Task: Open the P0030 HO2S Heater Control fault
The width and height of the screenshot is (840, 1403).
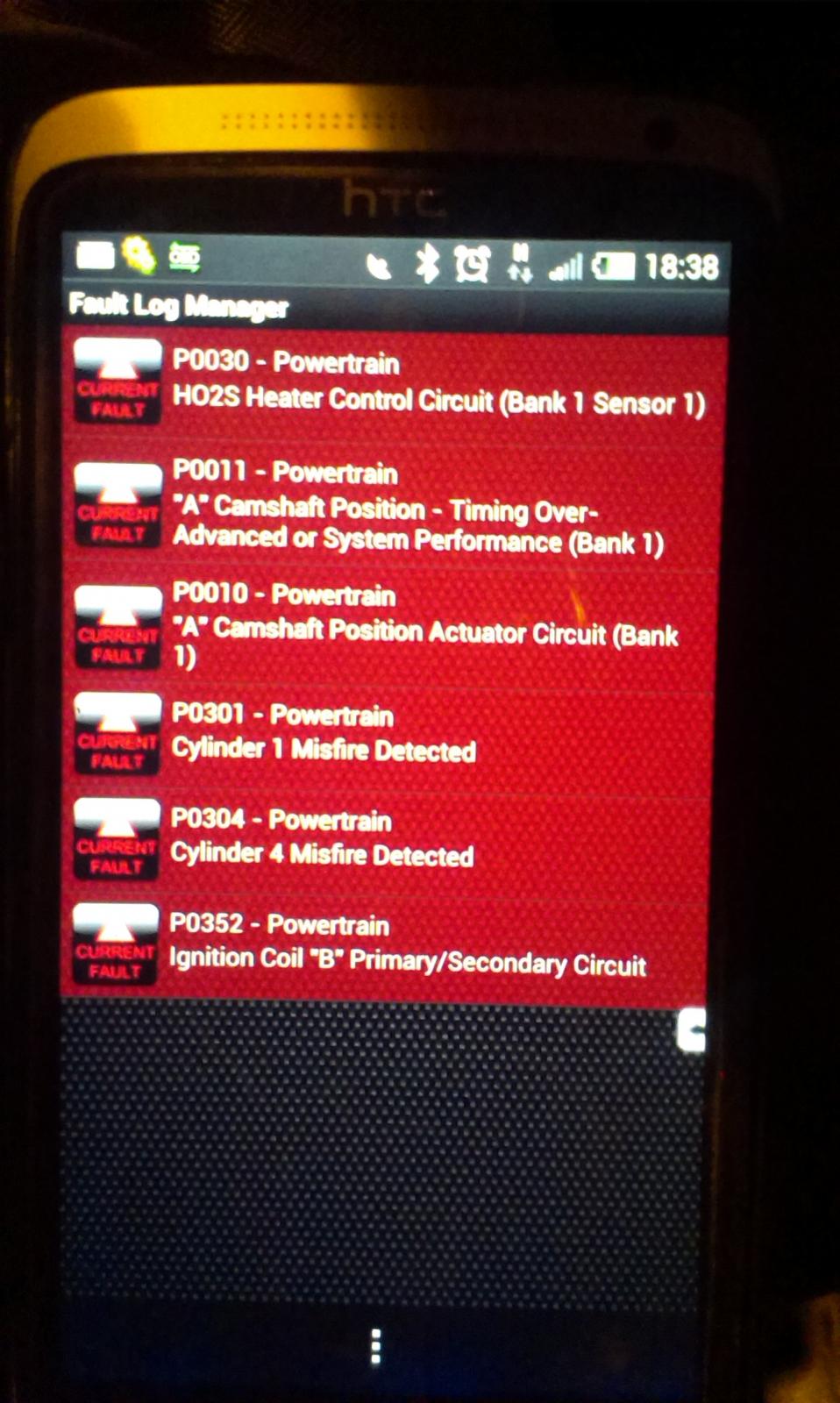Action: click(393, 384)
